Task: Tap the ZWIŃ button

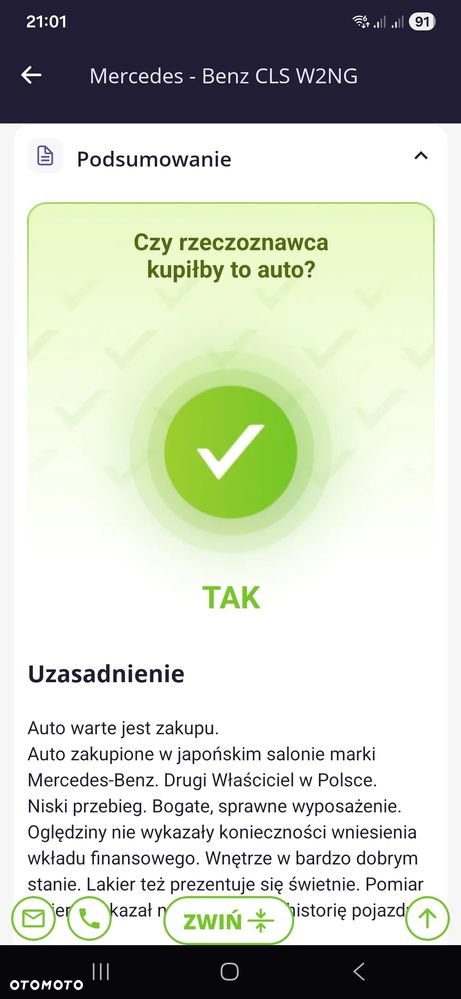Action: [229, 919]
